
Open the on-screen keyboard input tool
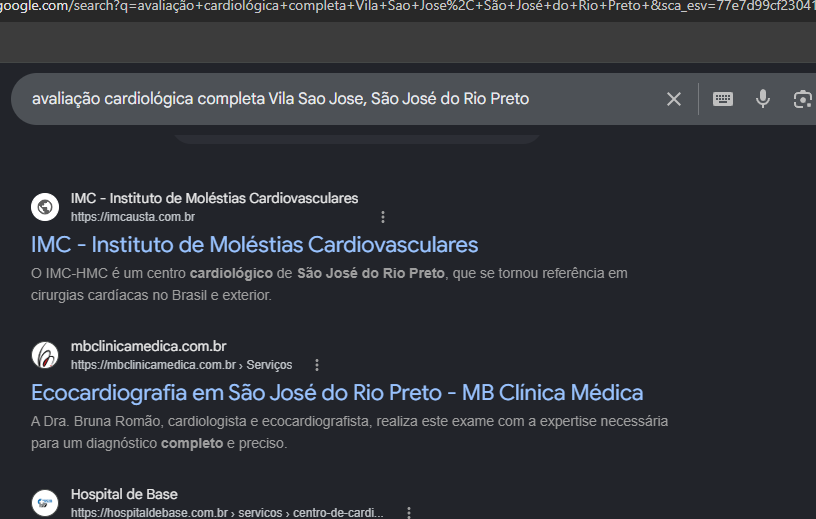[x=722, y=99]
